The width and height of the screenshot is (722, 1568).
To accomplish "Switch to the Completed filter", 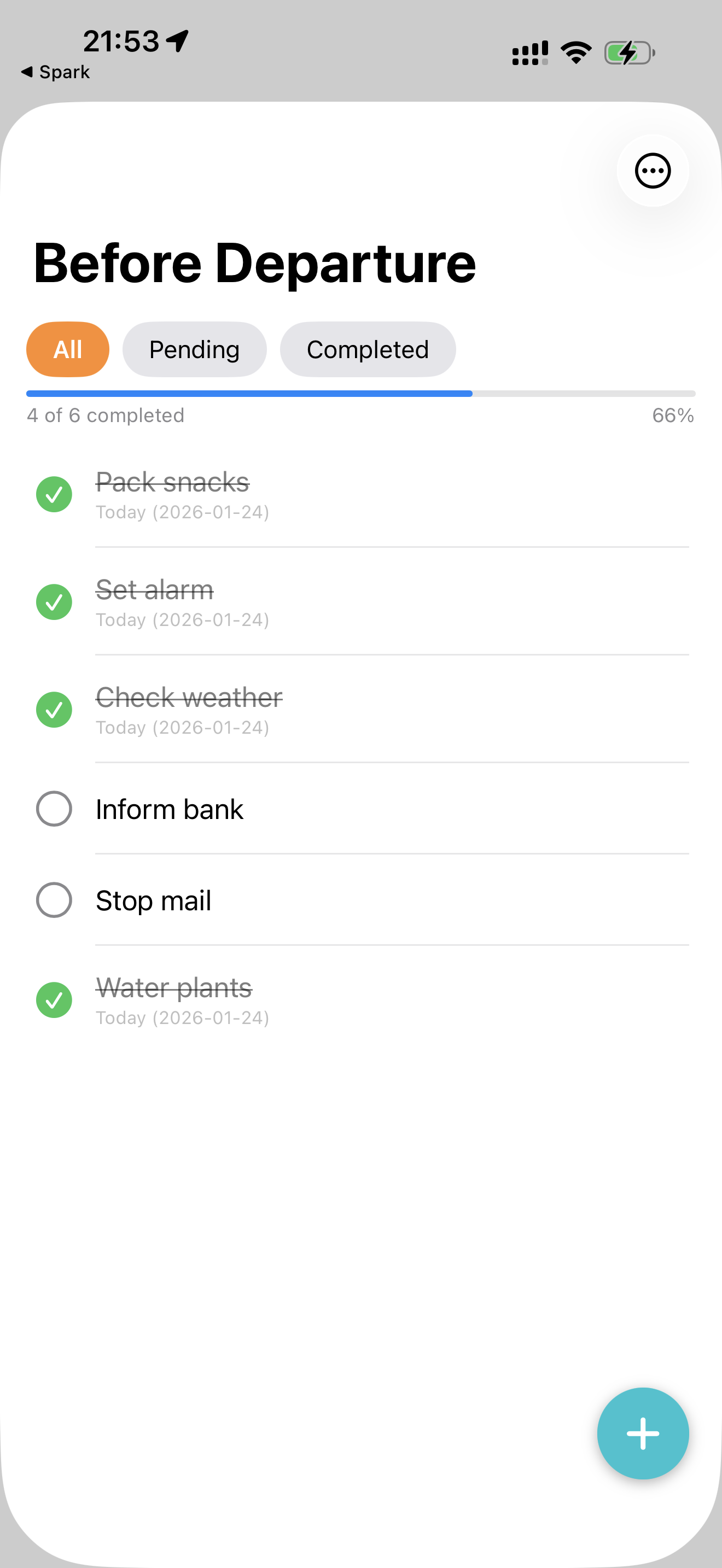I will tap(368, 349).
